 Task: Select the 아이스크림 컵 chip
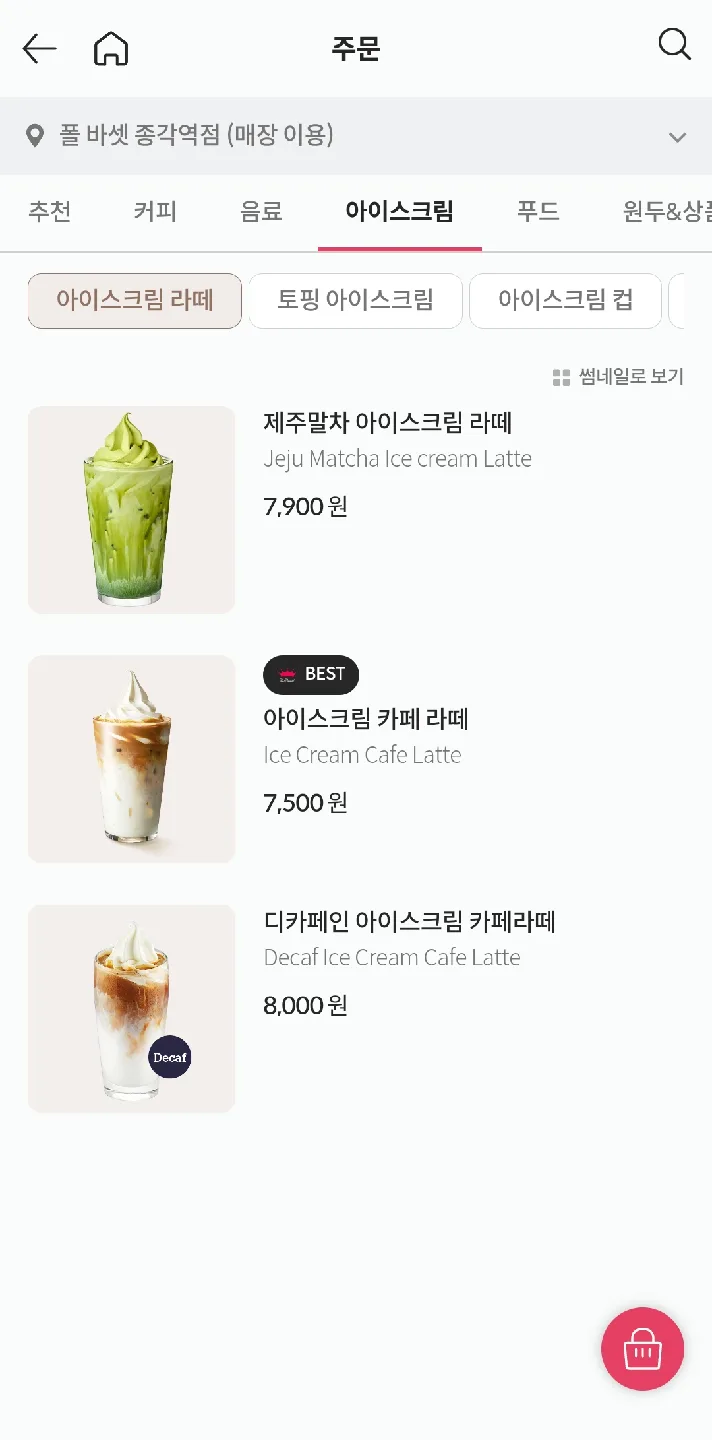565,301
